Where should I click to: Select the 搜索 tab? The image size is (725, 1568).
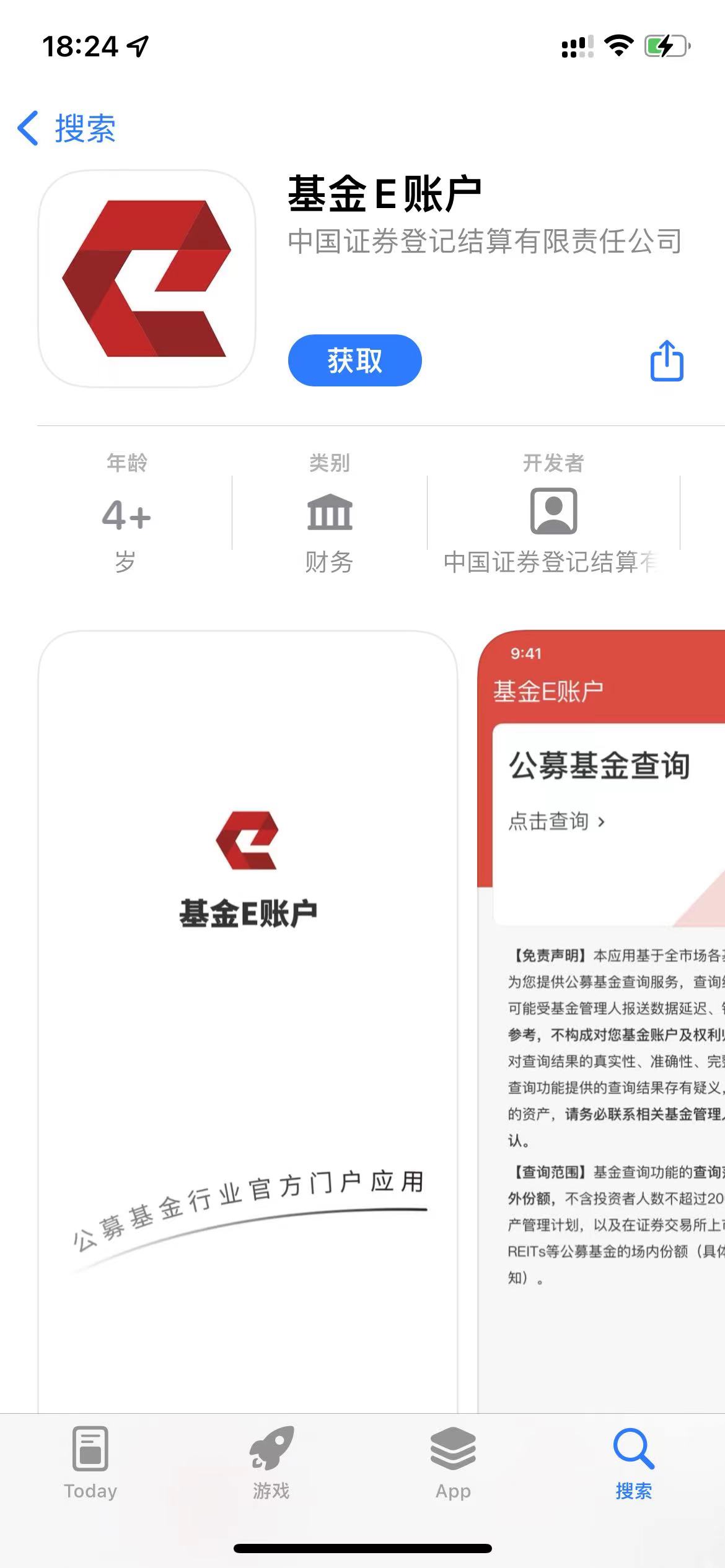point(633,1463)
